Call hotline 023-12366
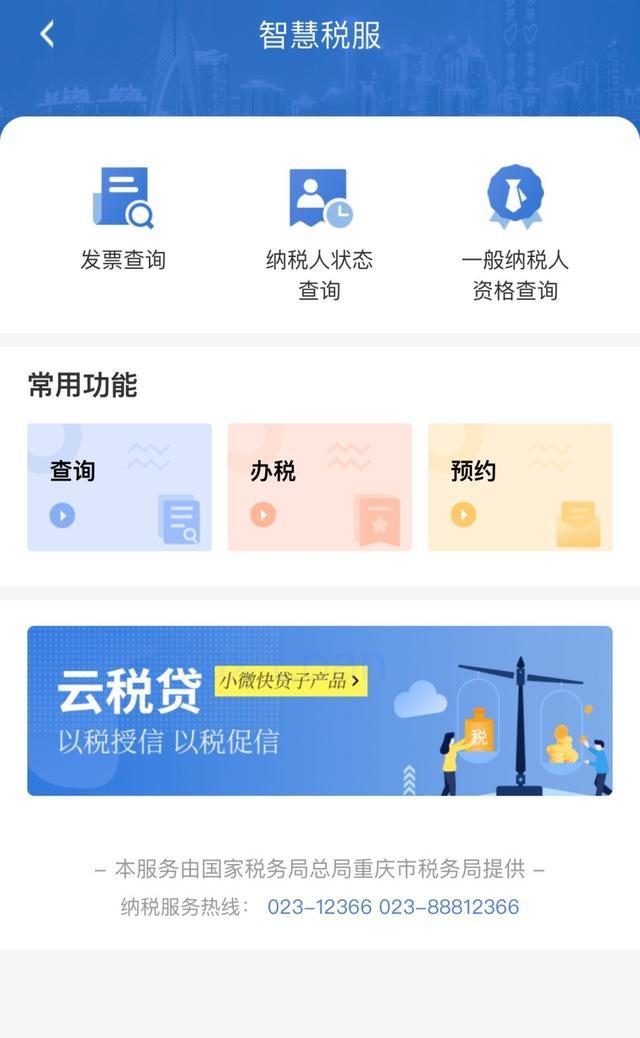Image resolution: width=640 pixels, height=1038 pixels. point(319,908)
